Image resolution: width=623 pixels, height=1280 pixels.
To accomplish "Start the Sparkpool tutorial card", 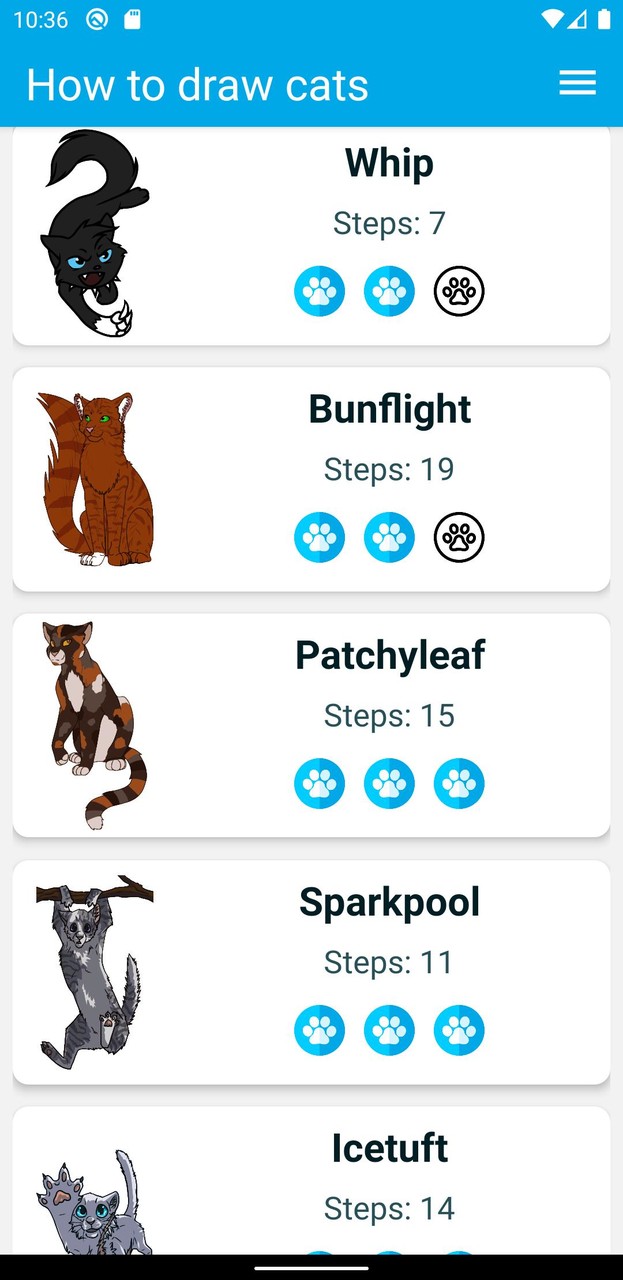I will [x=311, y=971].
